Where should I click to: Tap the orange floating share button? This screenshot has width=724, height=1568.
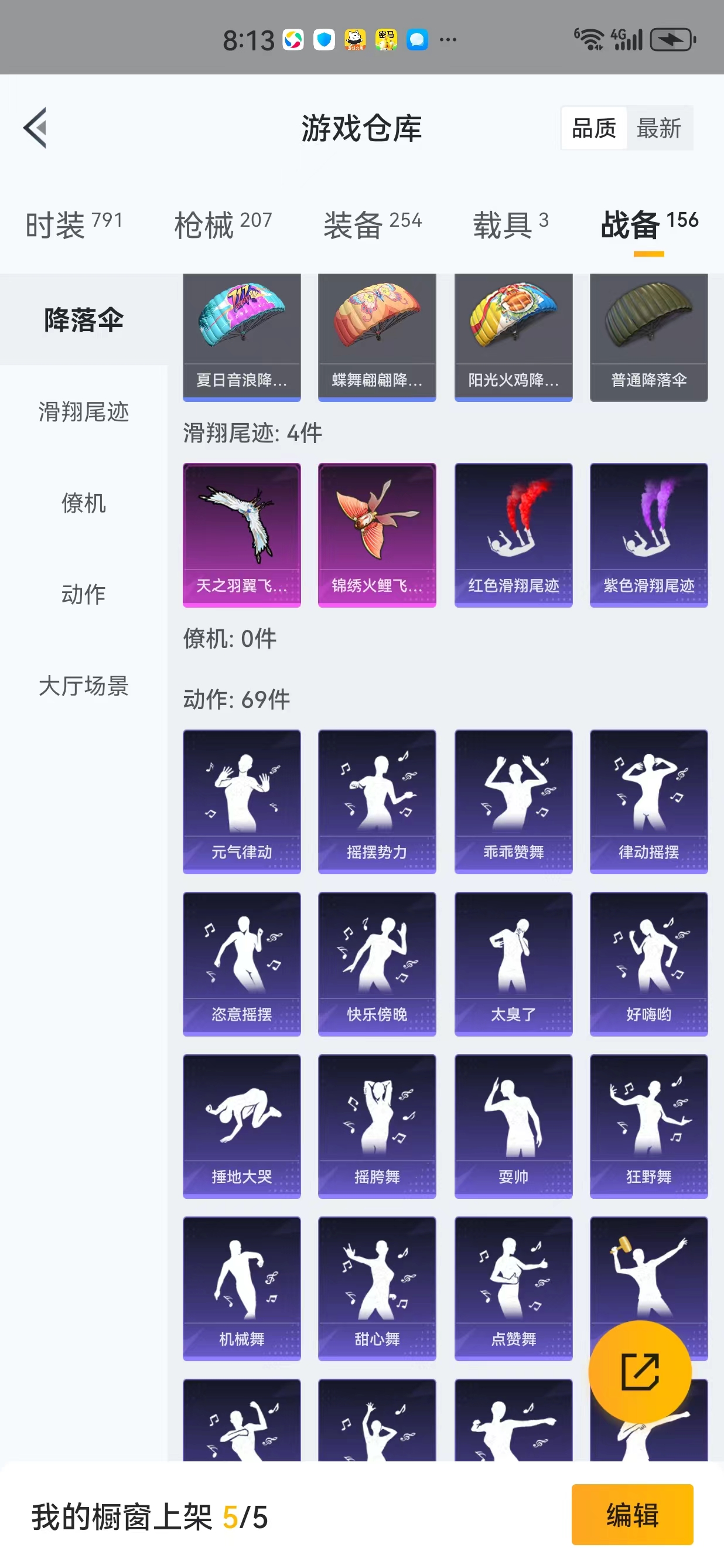pos(640,1371)
